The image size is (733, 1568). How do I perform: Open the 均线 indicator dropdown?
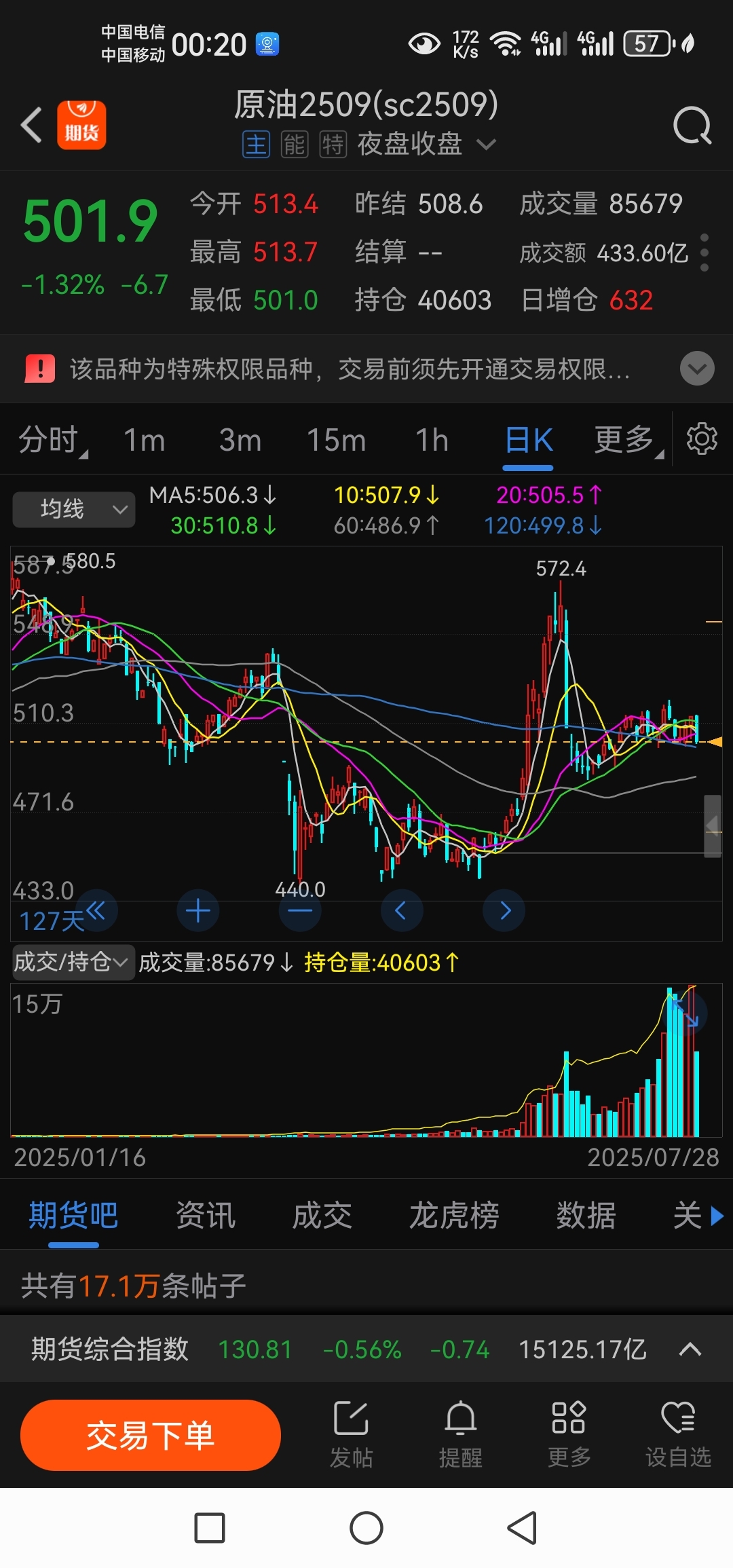tap(74, 509)
